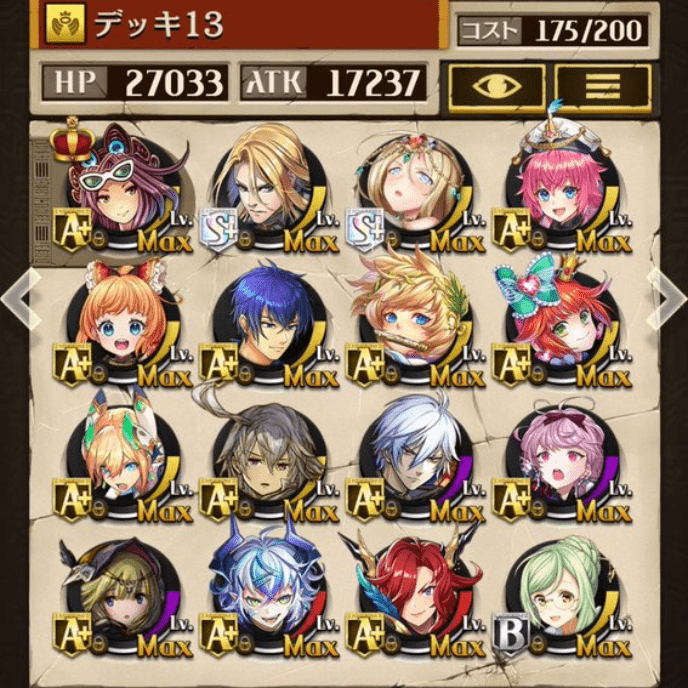Open the list menu button
The image size is (688, 688).
pos(603,85)
